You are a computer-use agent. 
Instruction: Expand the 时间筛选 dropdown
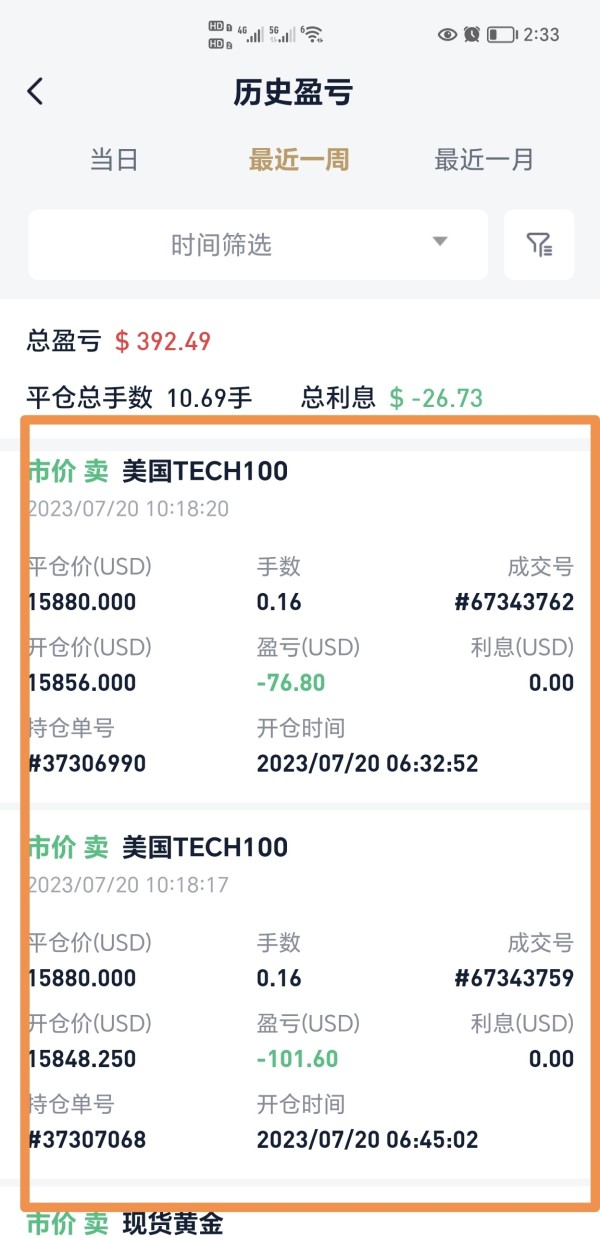[x=258, y=245]
